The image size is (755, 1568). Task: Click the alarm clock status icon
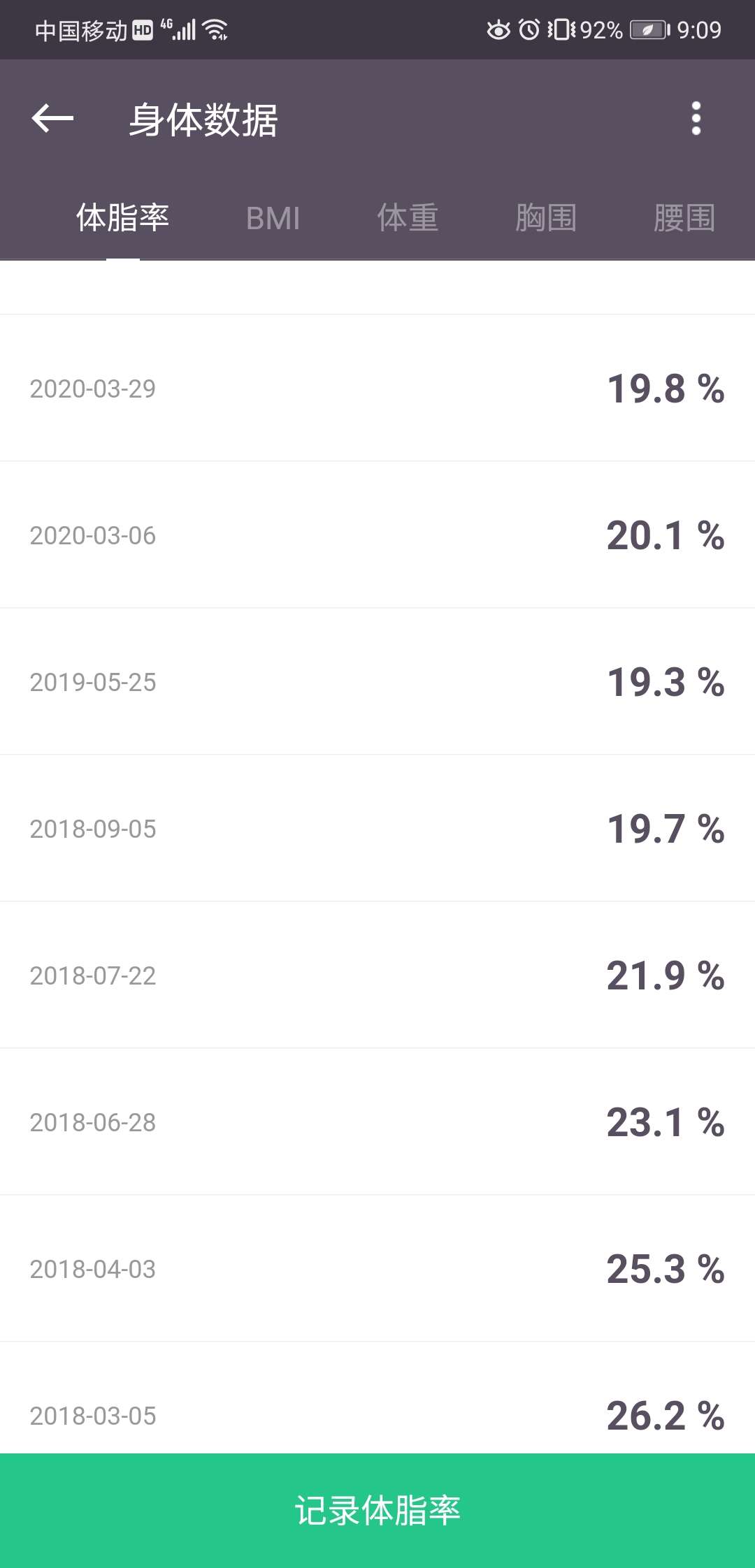click(x=528, y=29)
